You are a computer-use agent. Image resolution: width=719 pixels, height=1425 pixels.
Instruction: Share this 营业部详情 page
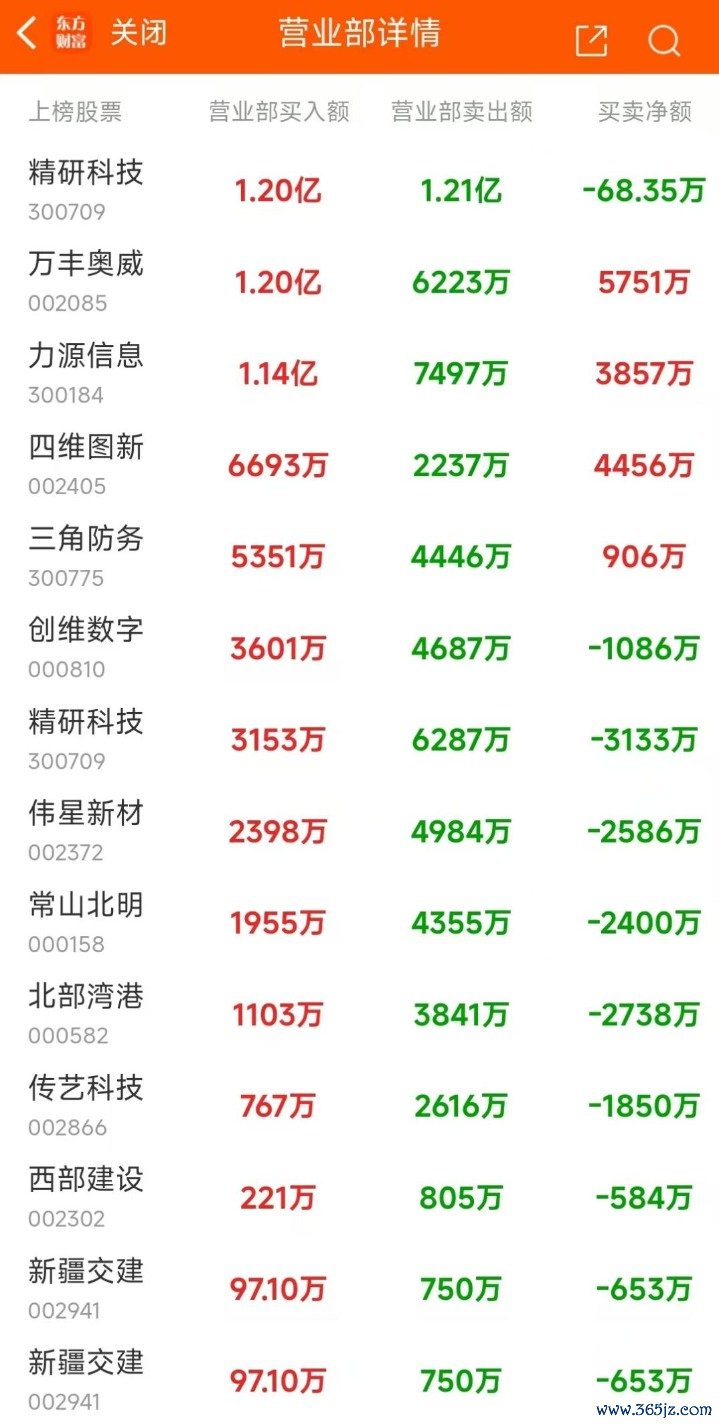click(591, 40)
